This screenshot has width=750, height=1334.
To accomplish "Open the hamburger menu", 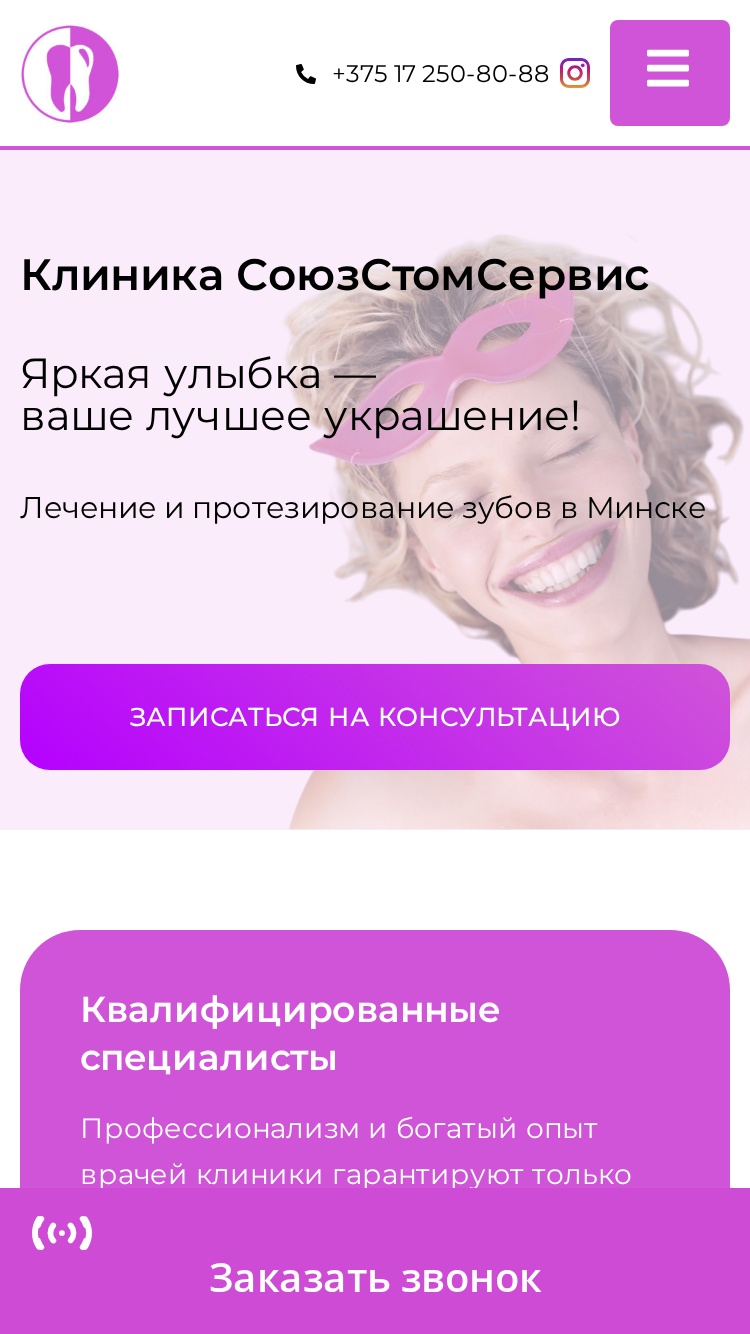I will (x=670, y=73).
